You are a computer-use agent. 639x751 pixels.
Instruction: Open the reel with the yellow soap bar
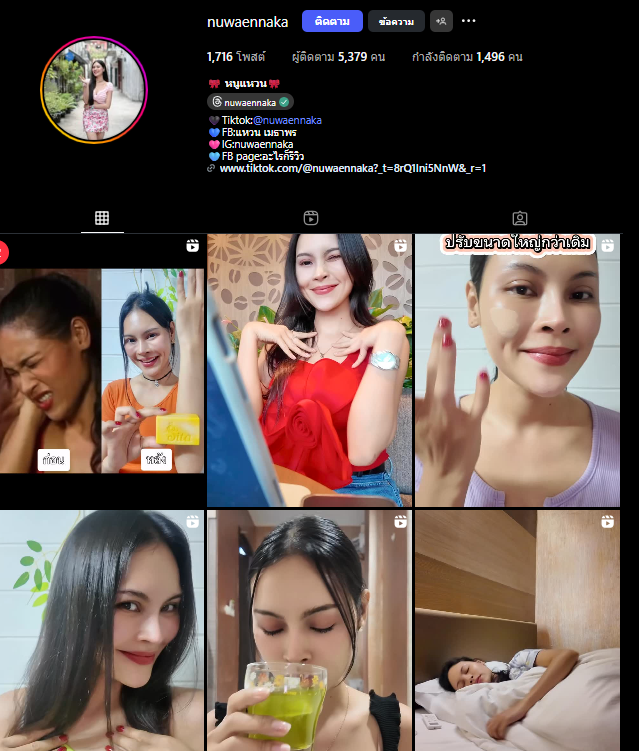tap(102, 370)
